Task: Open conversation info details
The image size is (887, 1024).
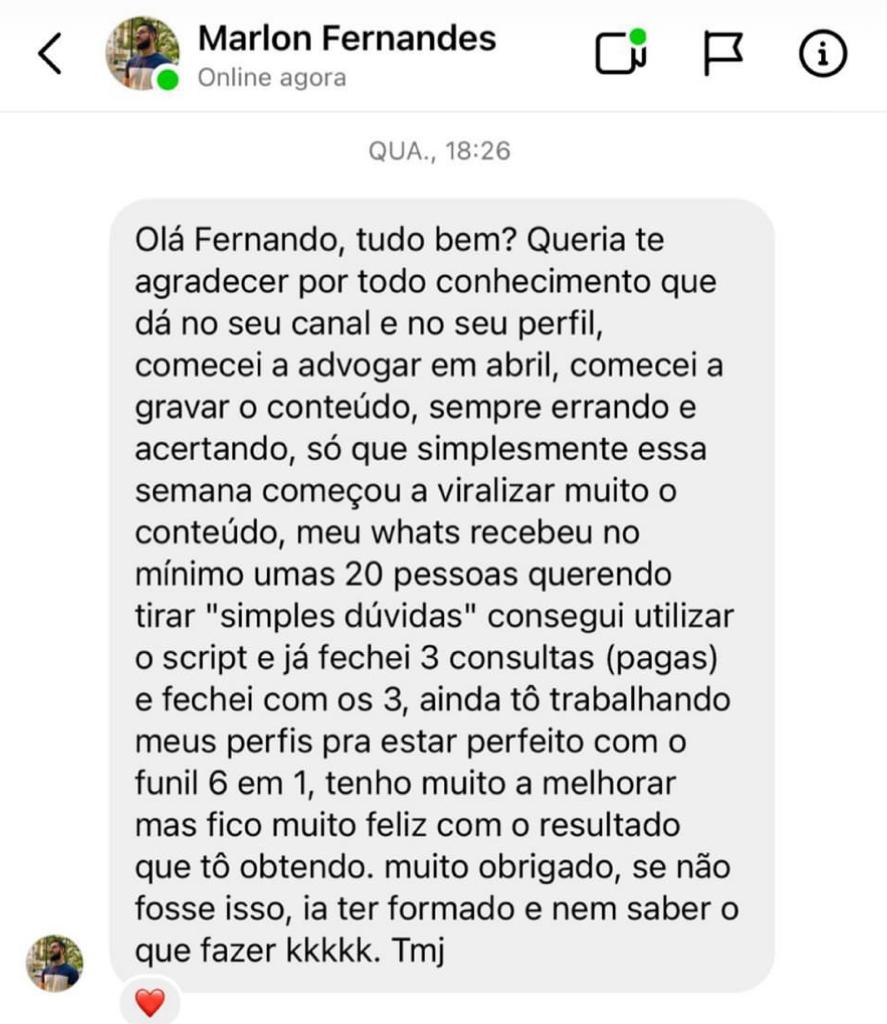Action: click(x=822, y=54)
